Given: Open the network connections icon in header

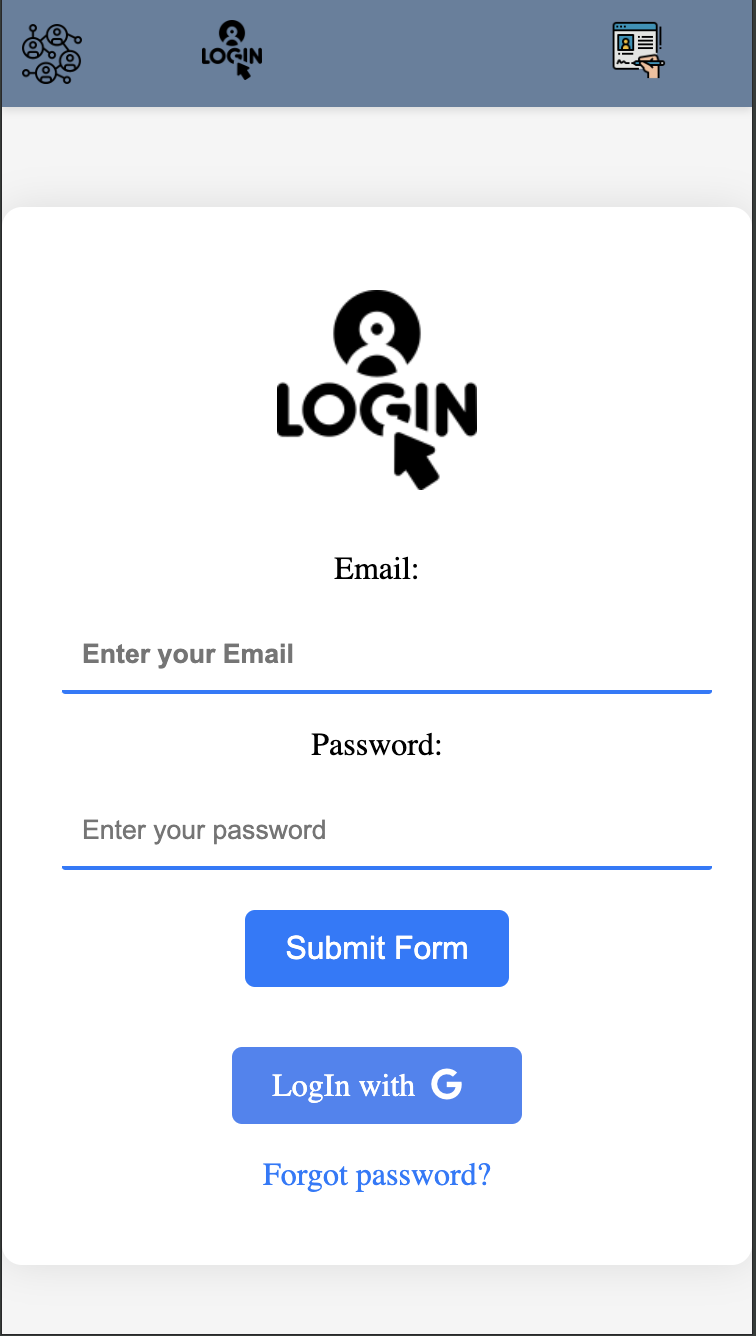Looking at the screenshot, I should click(52, 54).
